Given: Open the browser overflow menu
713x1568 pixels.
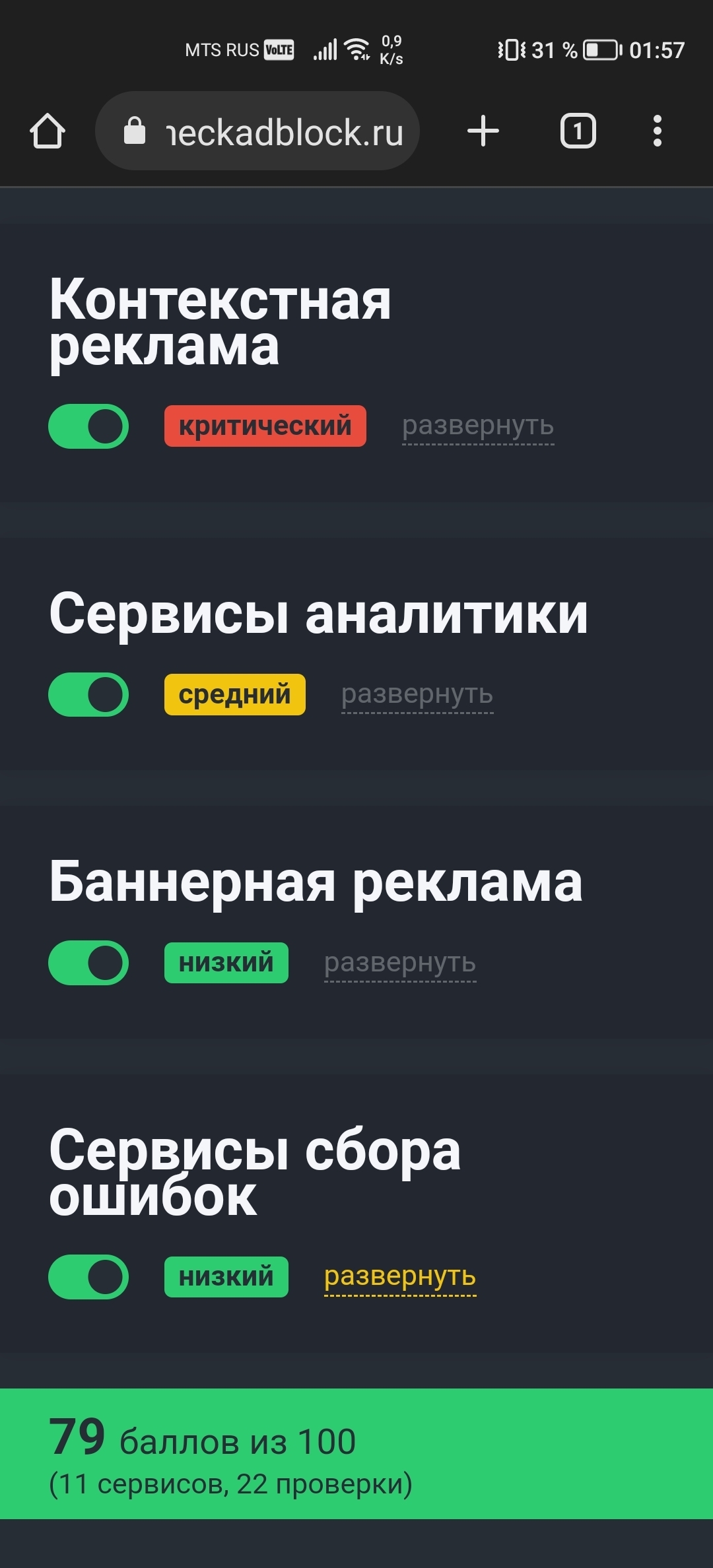Looking at the screenshot, I should [x=657, y=131].
